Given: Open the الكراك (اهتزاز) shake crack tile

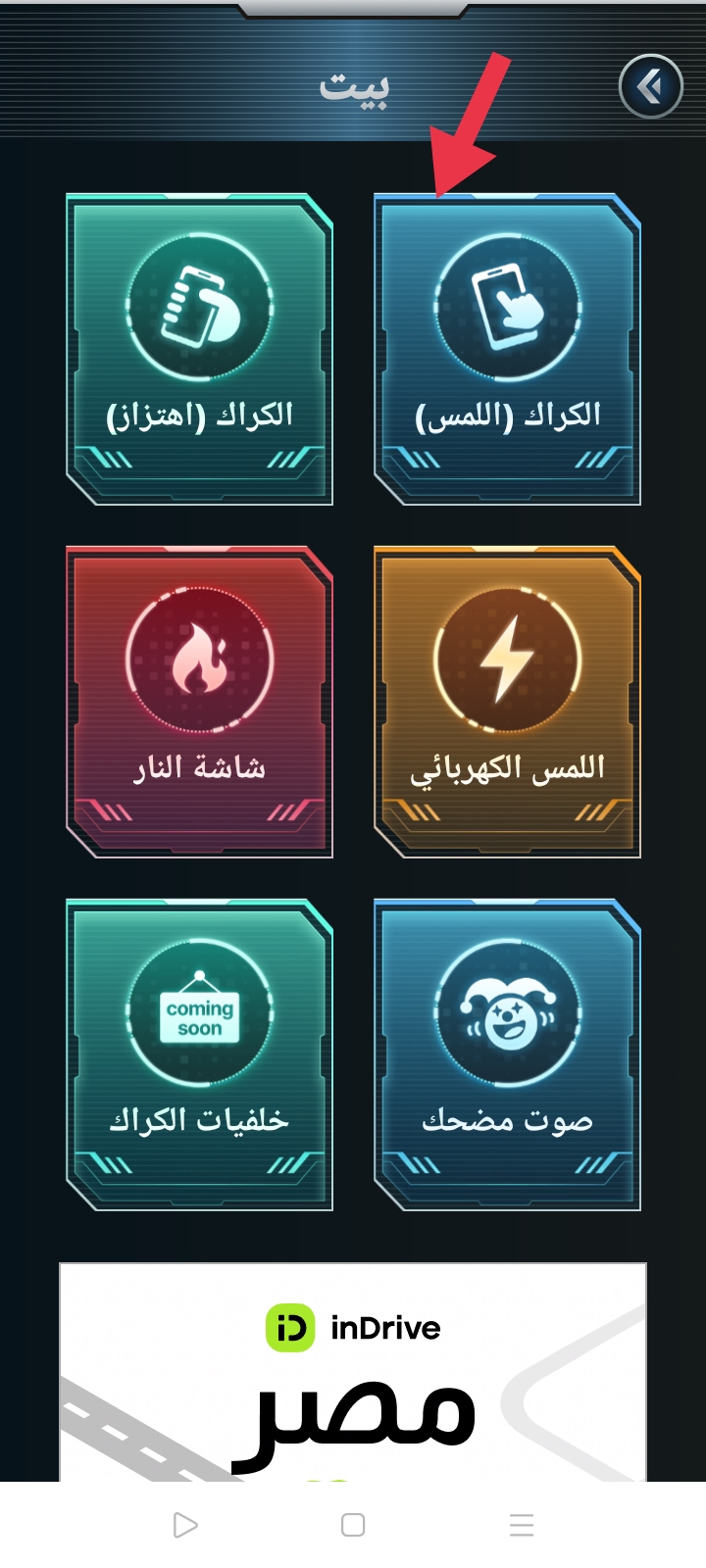Looking at the screenshot, I should click(199, 349).
